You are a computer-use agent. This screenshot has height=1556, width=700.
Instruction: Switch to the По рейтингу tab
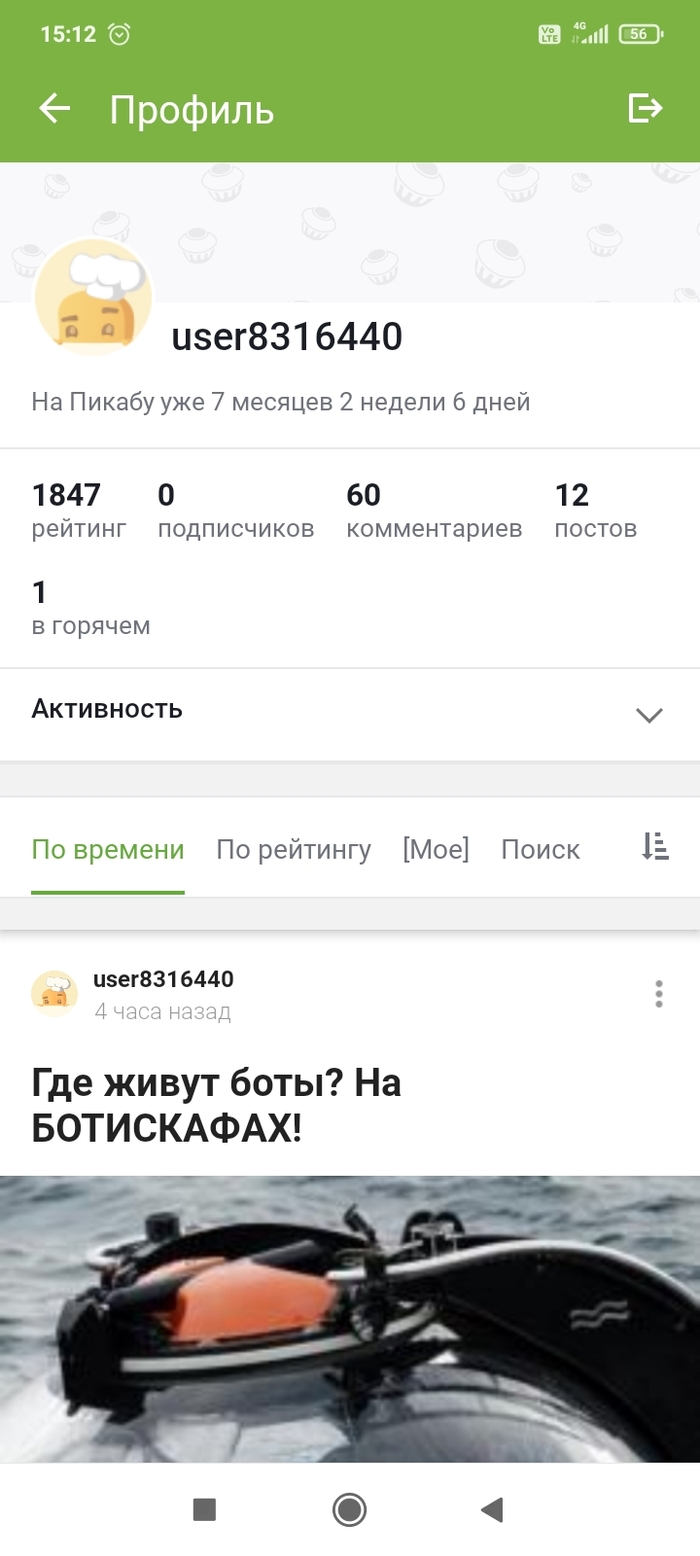[293, 850]
